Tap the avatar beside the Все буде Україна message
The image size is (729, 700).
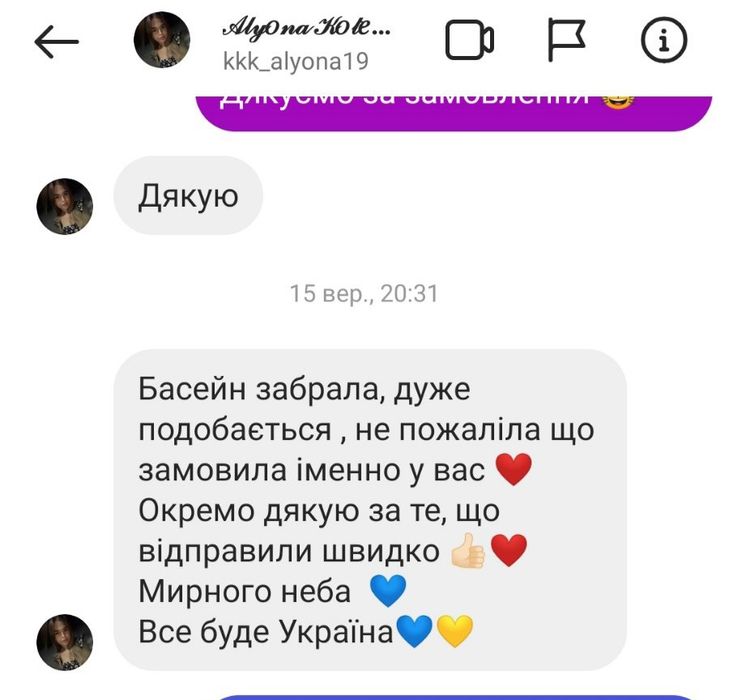click(65, 642)
